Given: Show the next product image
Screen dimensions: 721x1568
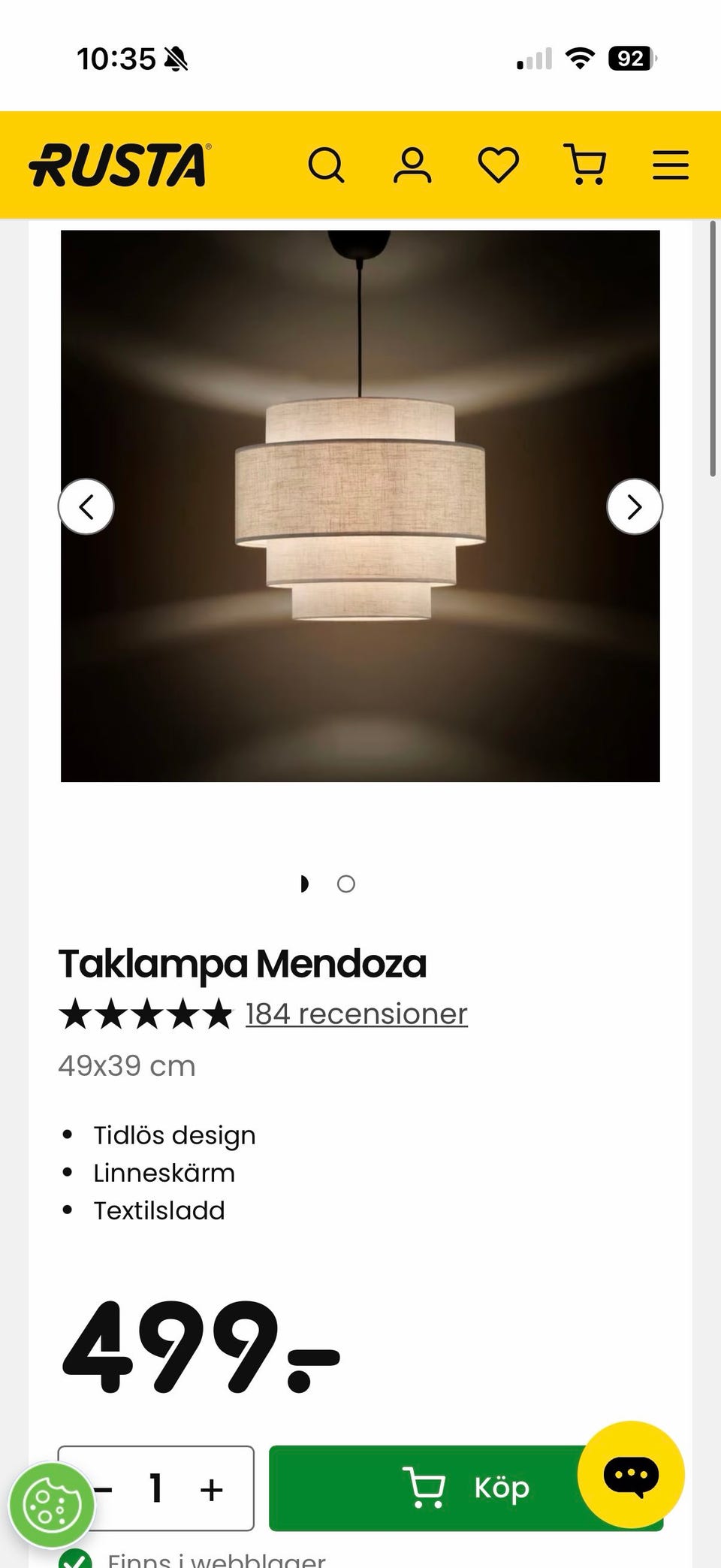Looking at the screenshot, I should pos(635,507).
